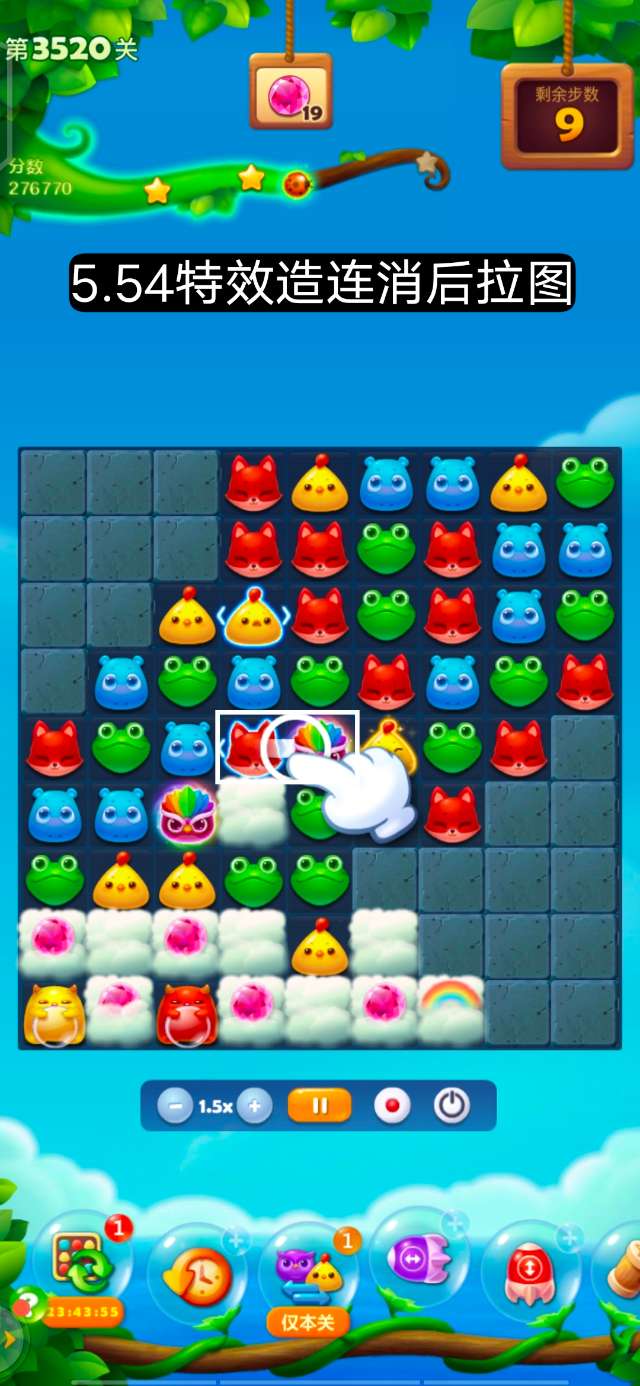
Task: Start recording with the red dot button
Action: tap(392, 1106)
